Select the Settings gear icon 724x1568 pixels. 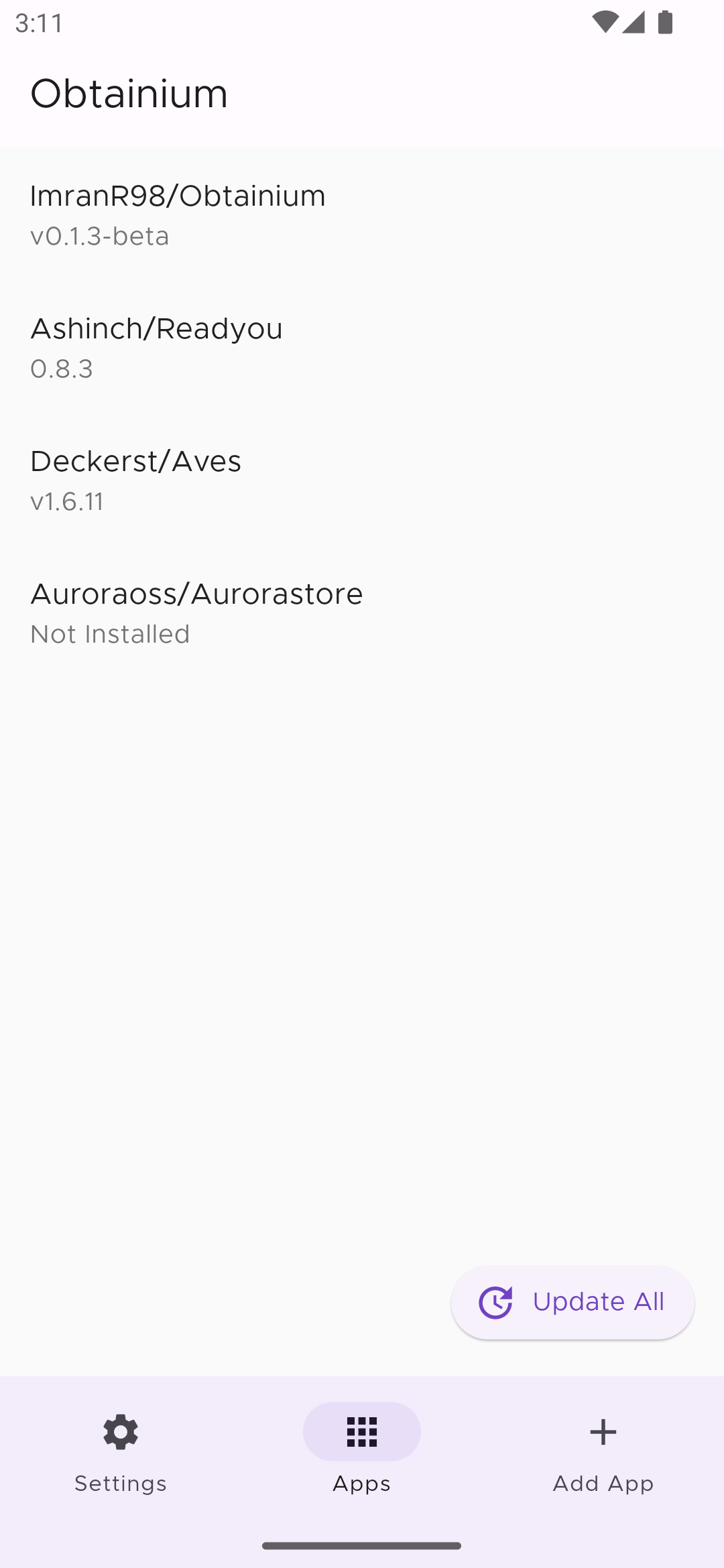120,1432
